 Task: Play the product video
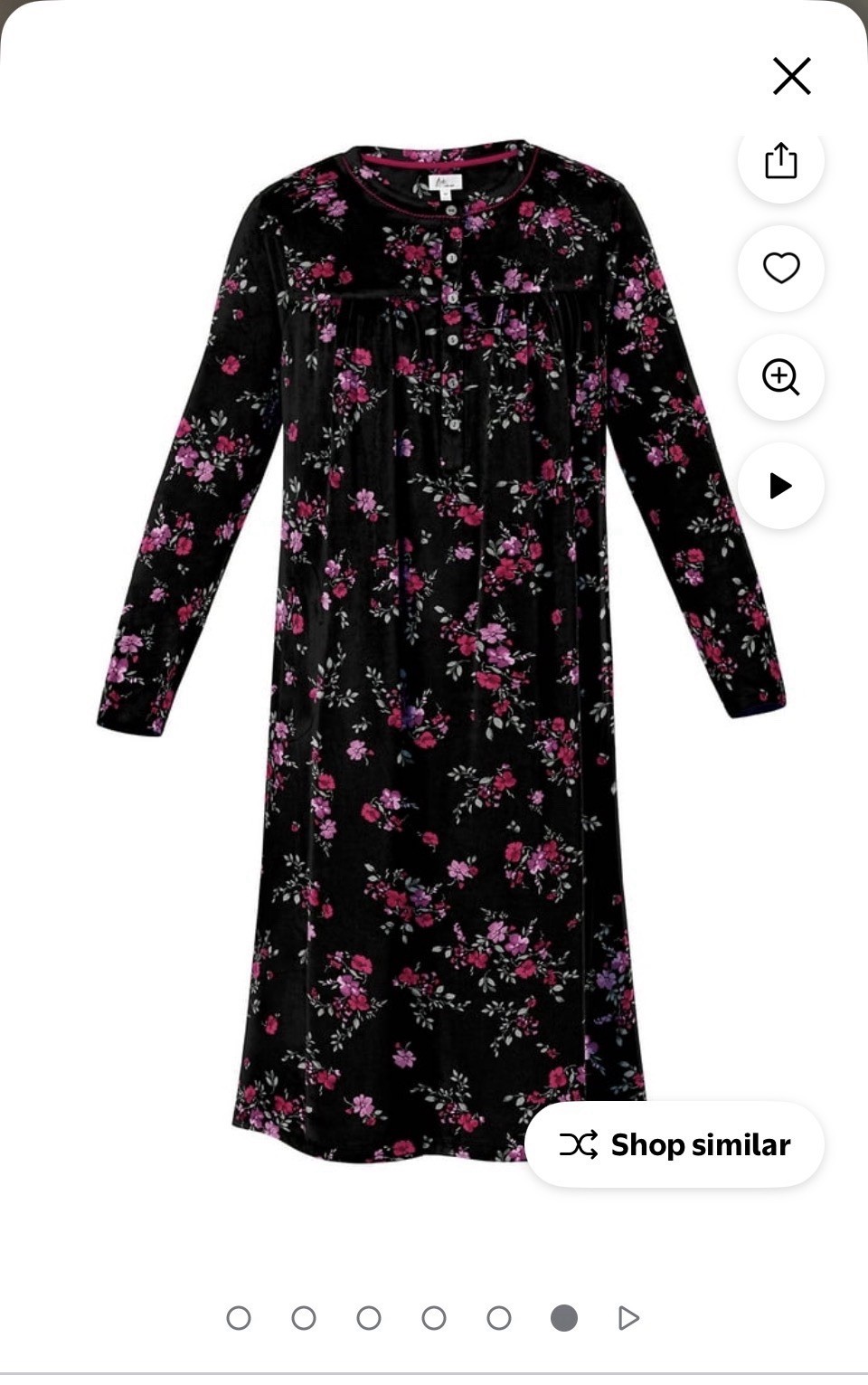click(x=781, y=486)
